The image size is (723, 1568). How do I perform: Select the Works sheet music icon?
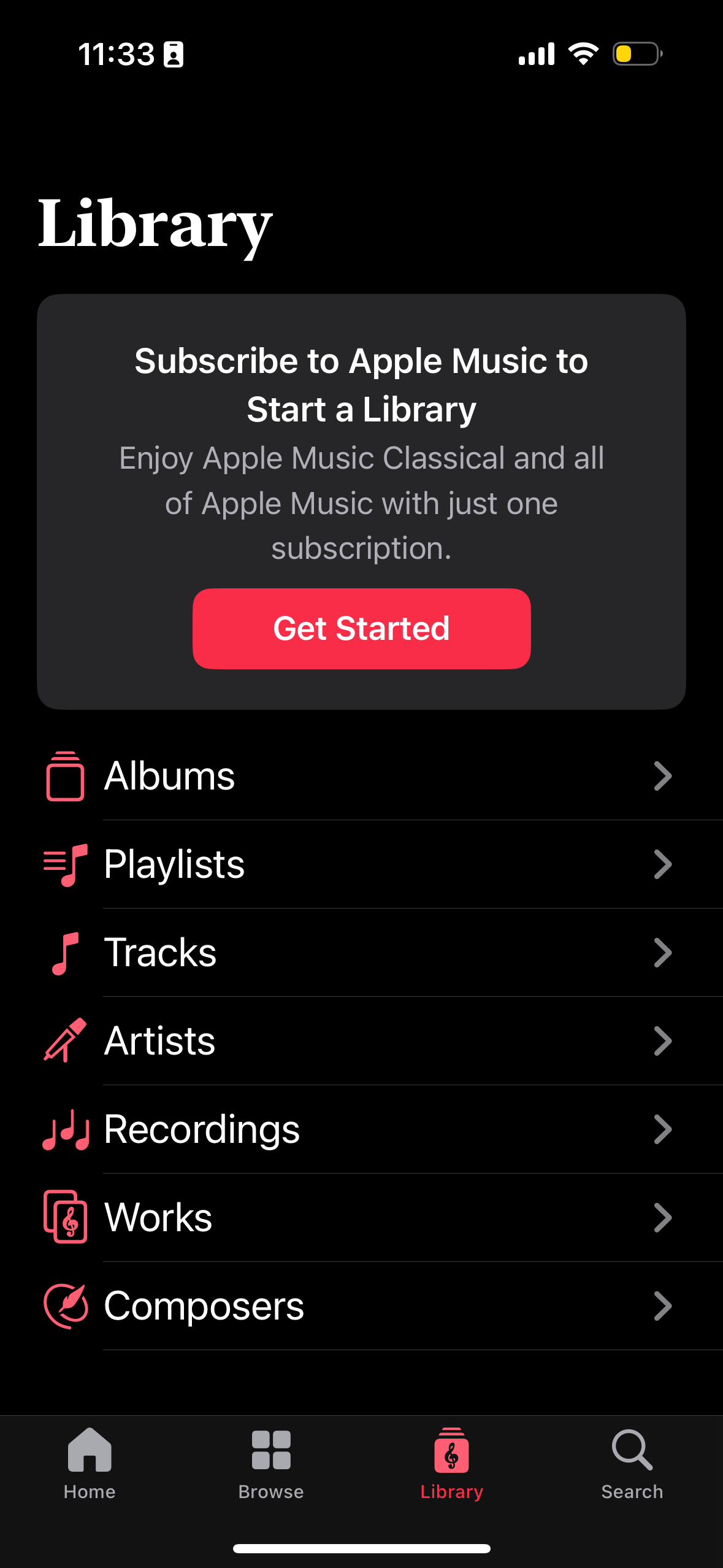tap(66, 1217)
